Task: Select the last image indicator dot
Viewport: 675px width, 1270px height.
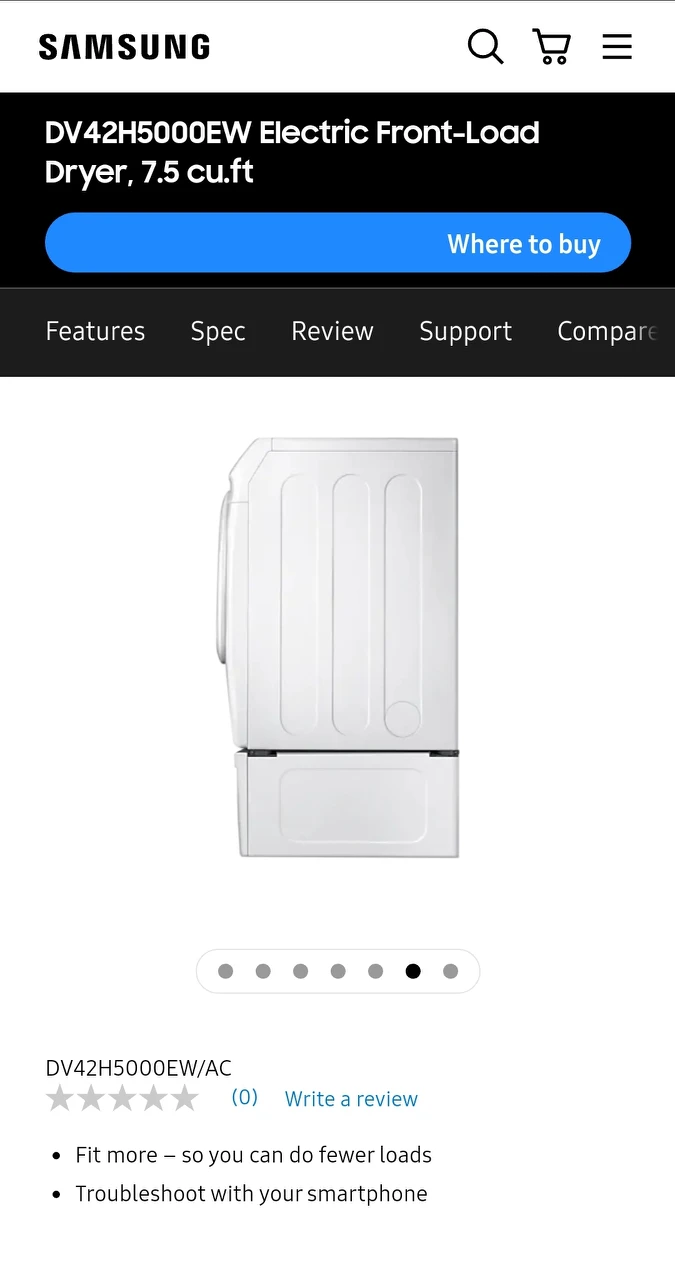Action: click(451, 971)
